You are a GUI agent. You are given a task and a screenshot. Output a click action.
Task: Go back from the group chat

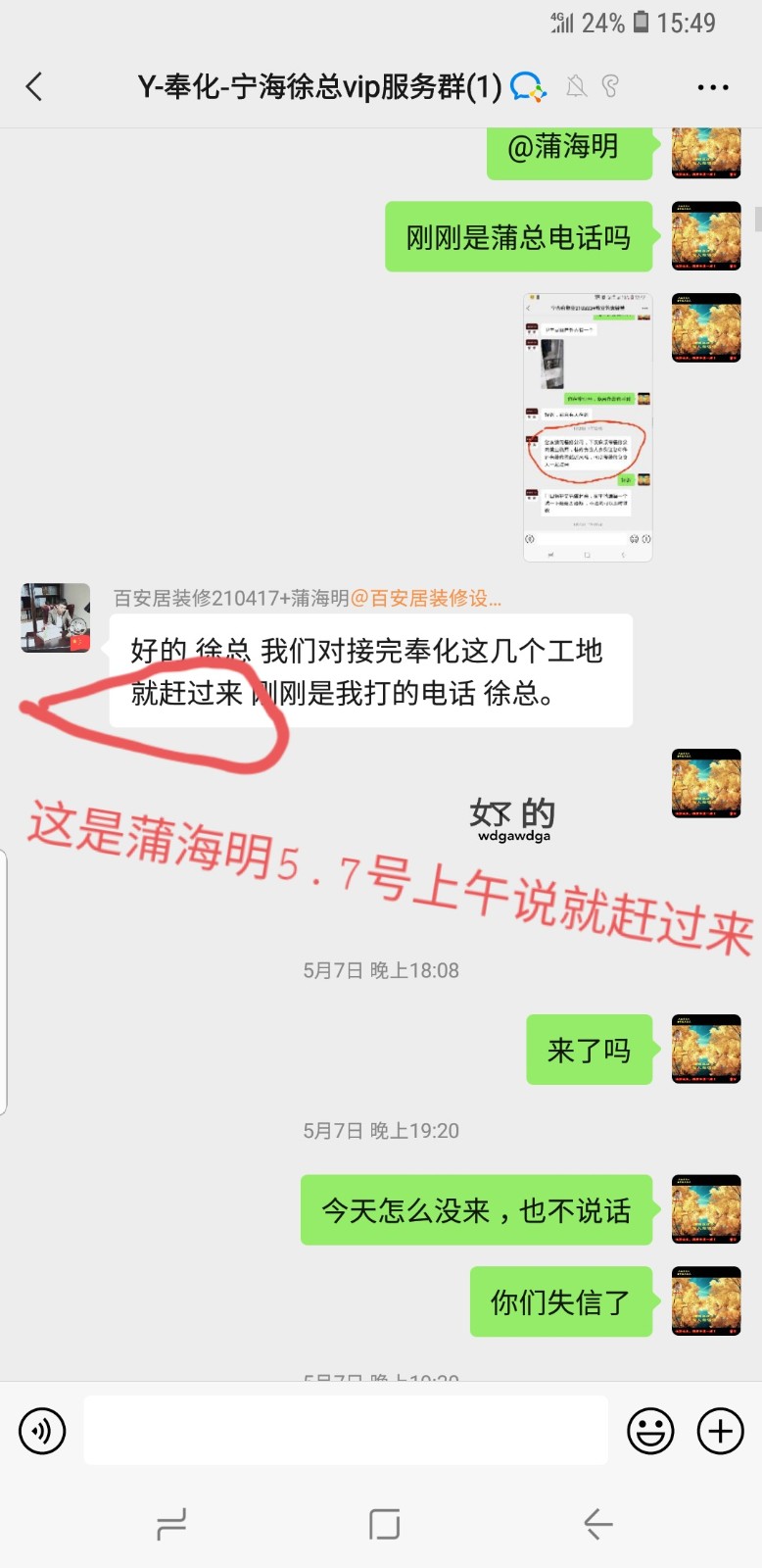coord(34,87)
